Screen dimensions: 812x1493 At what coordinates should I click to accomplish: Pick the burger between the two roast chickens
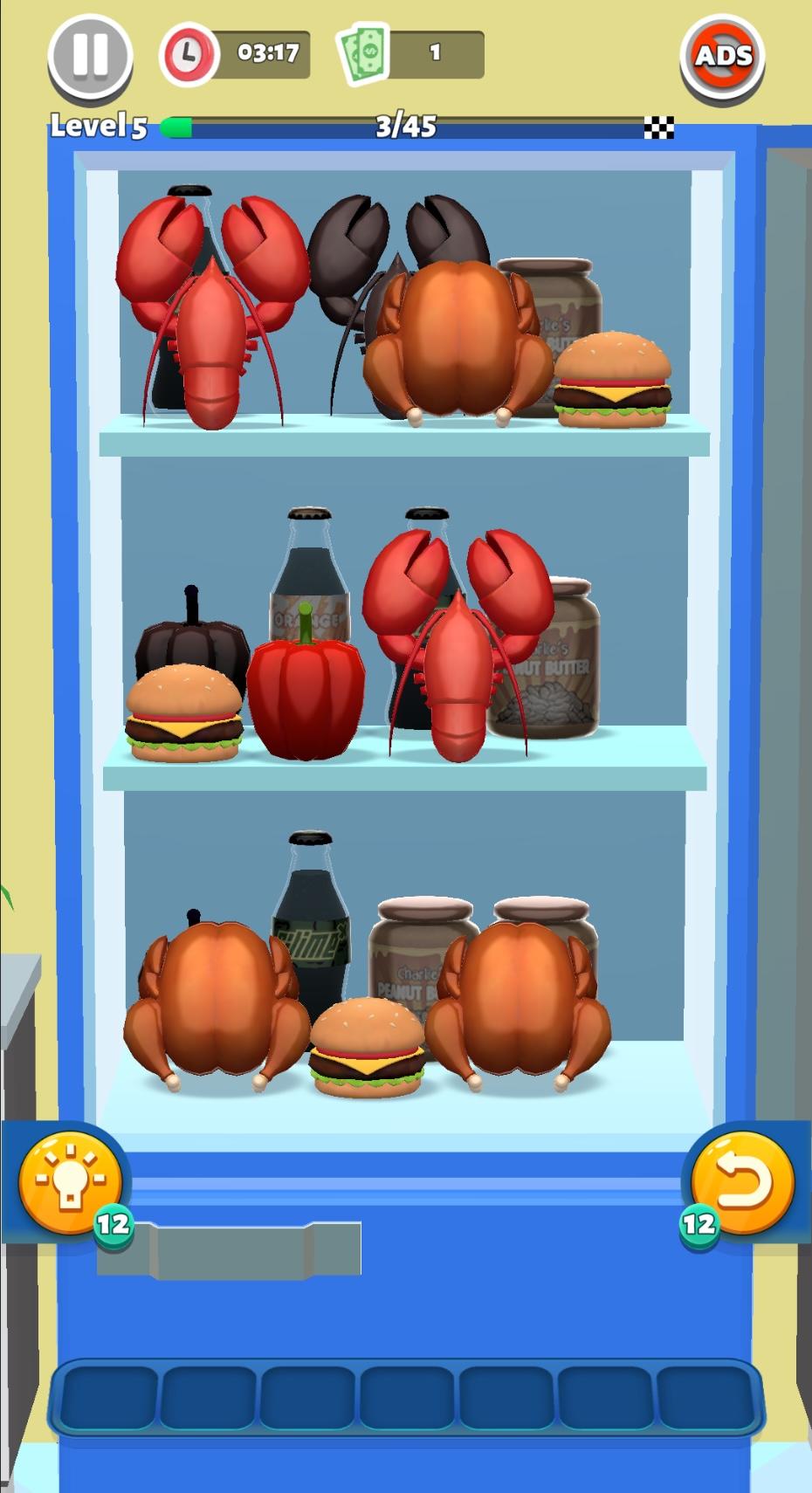[x=367, y=1047]
